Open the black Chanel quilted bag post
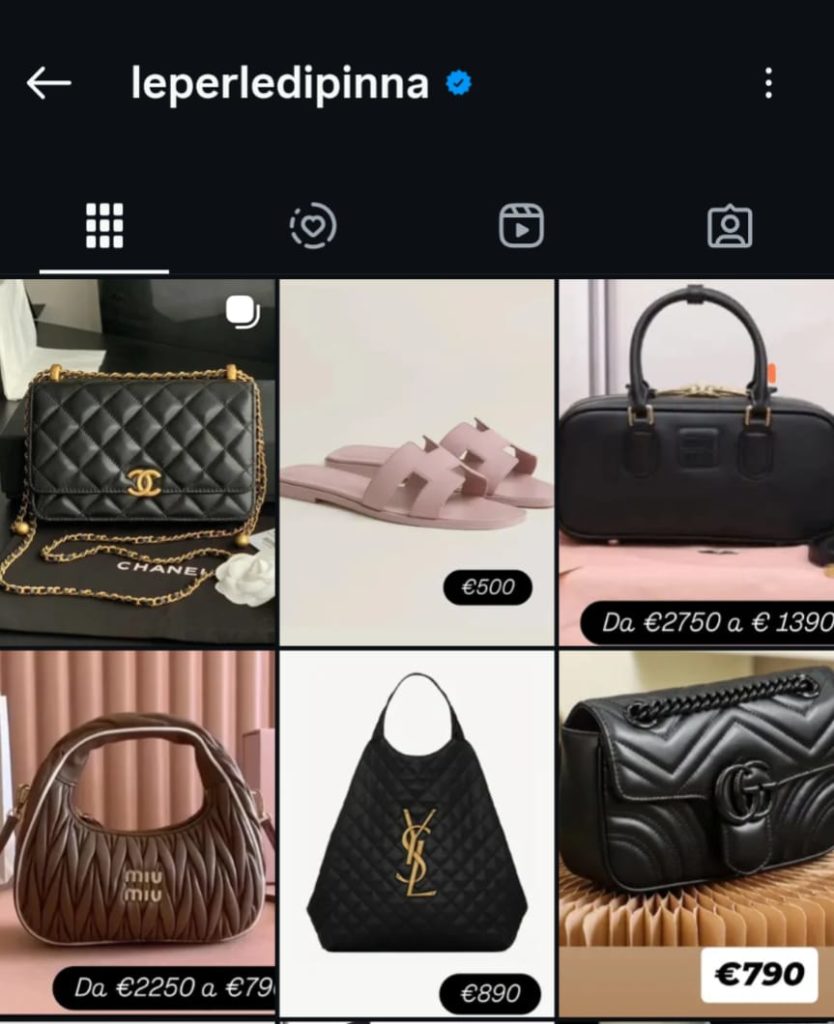The width and height of the screenshot is (834, 1024). tap(138, 460)
